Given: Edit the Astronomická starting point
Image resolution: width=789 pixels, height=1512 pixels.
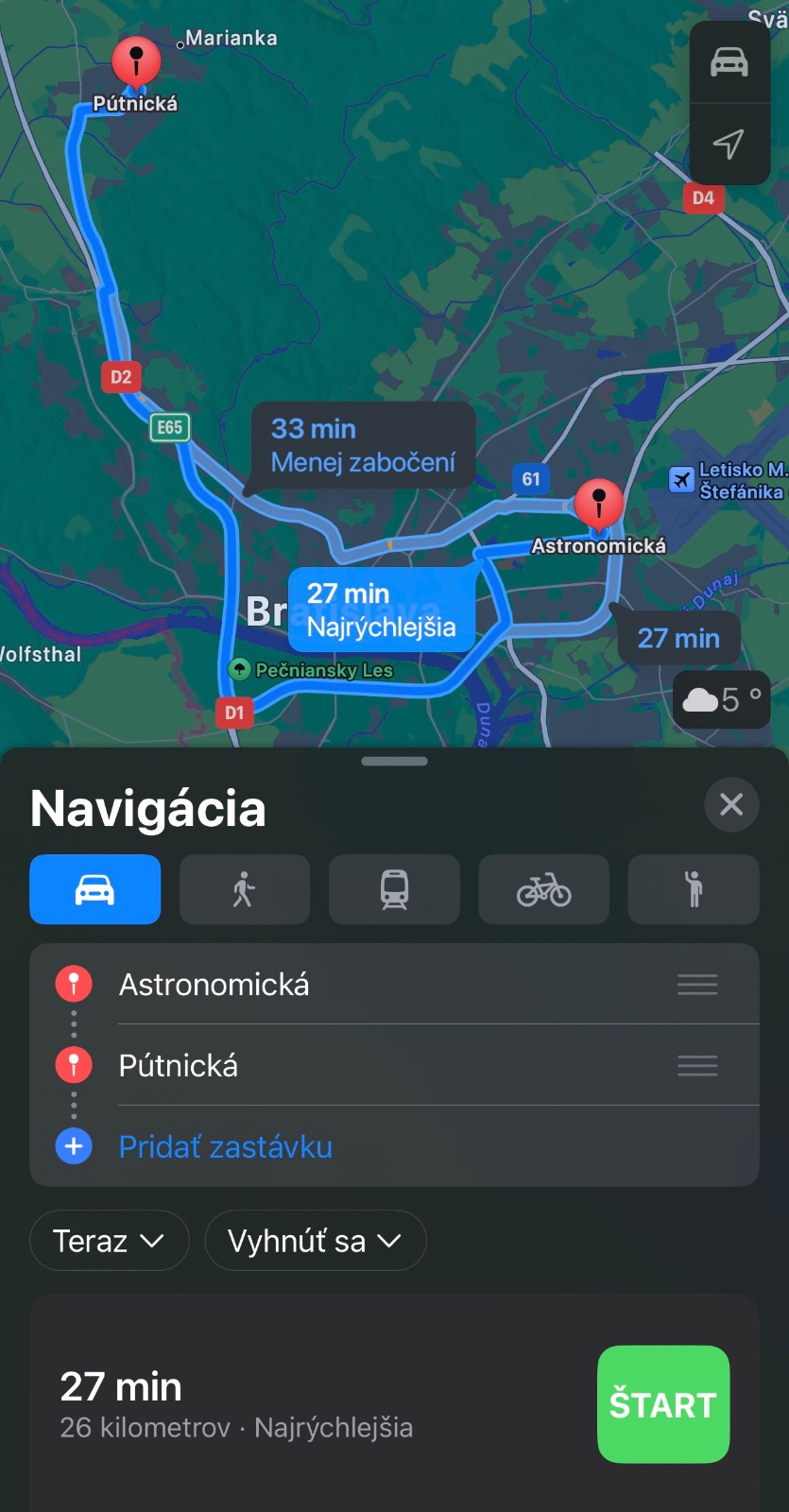Looking at the screenshot, I should [x=214, y=985].
